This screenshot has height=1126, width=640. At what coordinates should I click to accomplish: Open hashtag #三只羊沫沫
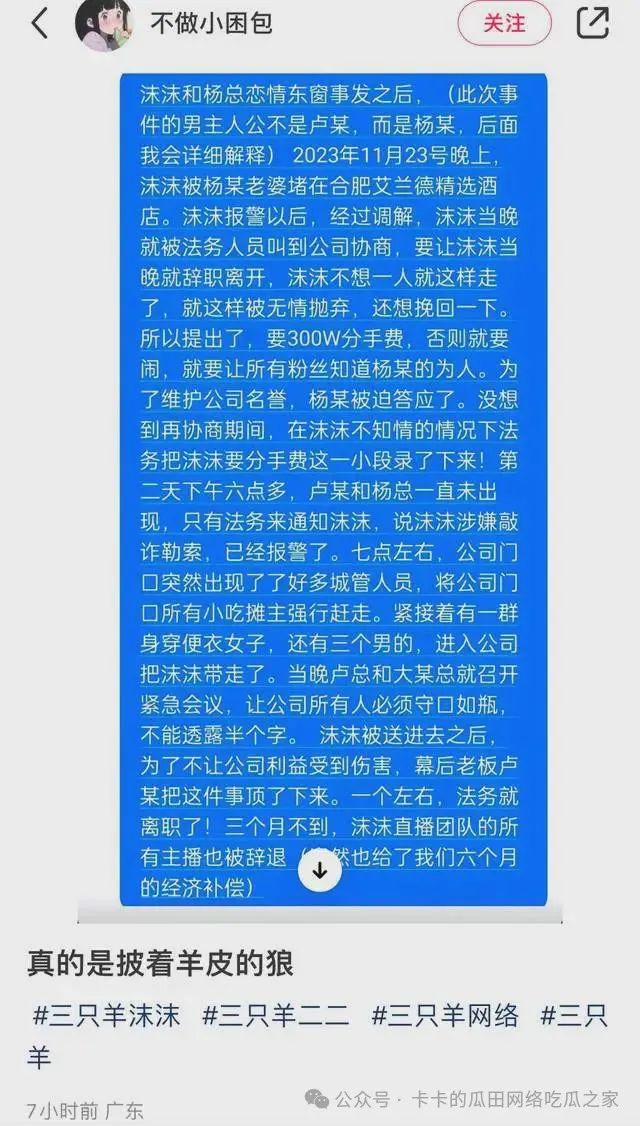coord(106,1016)
